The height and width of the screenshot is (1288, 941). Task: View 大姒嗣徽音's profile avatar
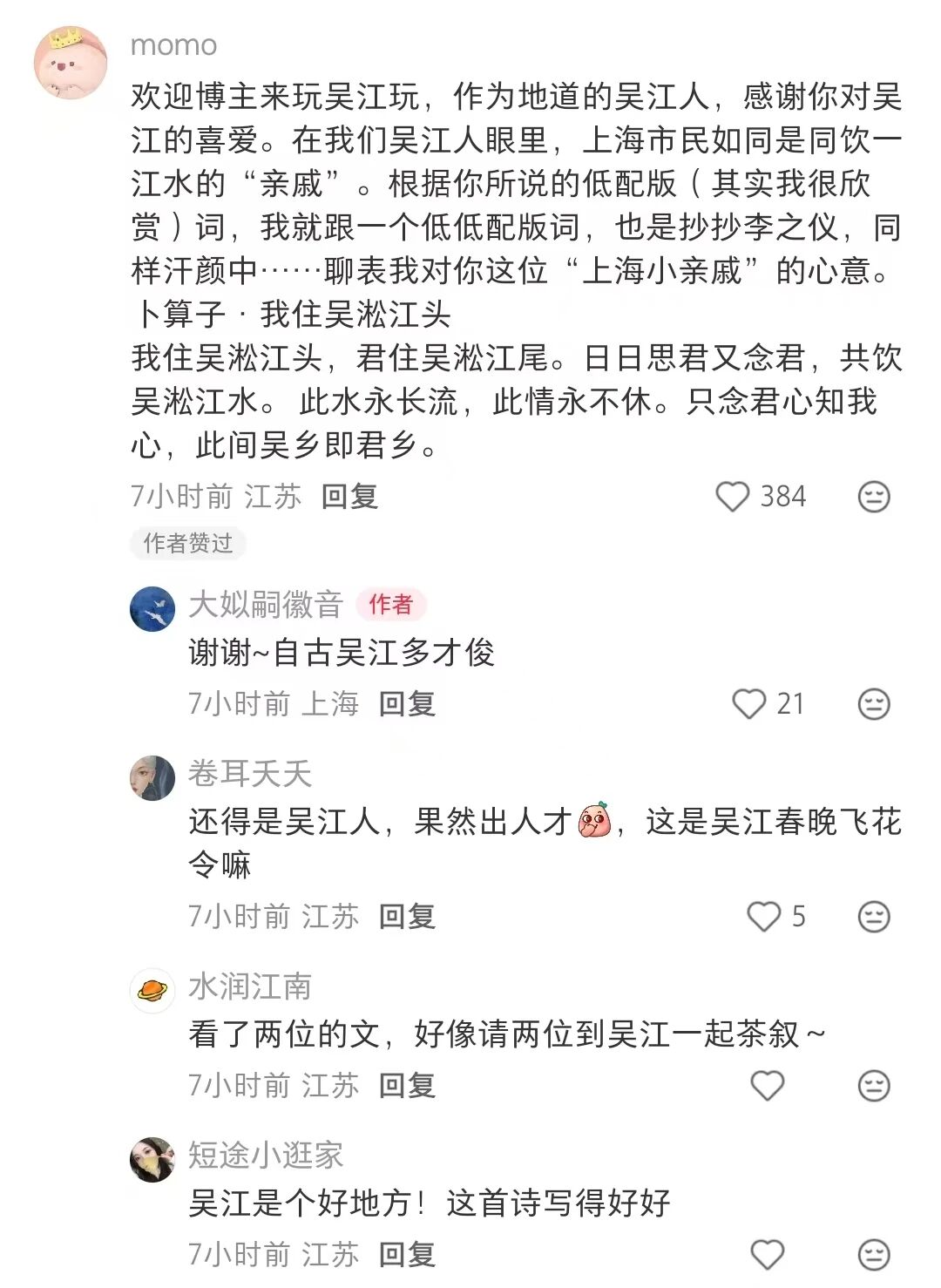click(152, 608)
